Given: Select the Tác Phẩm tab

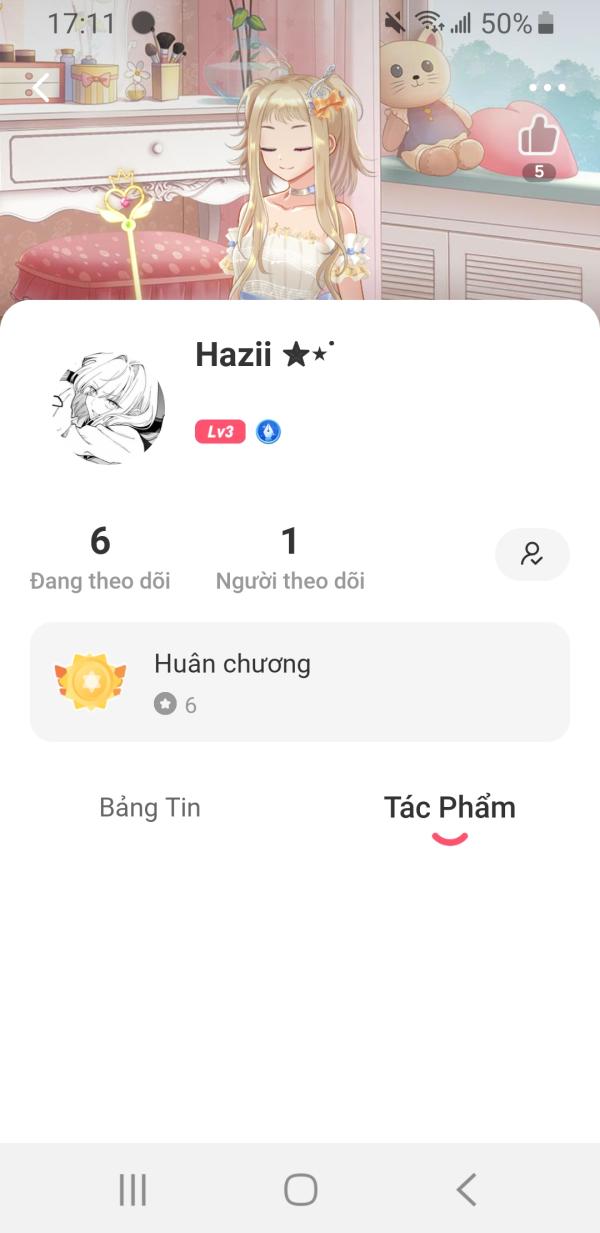Looking at the screenshot, I should pyautogui.click(x=450, y=808).
